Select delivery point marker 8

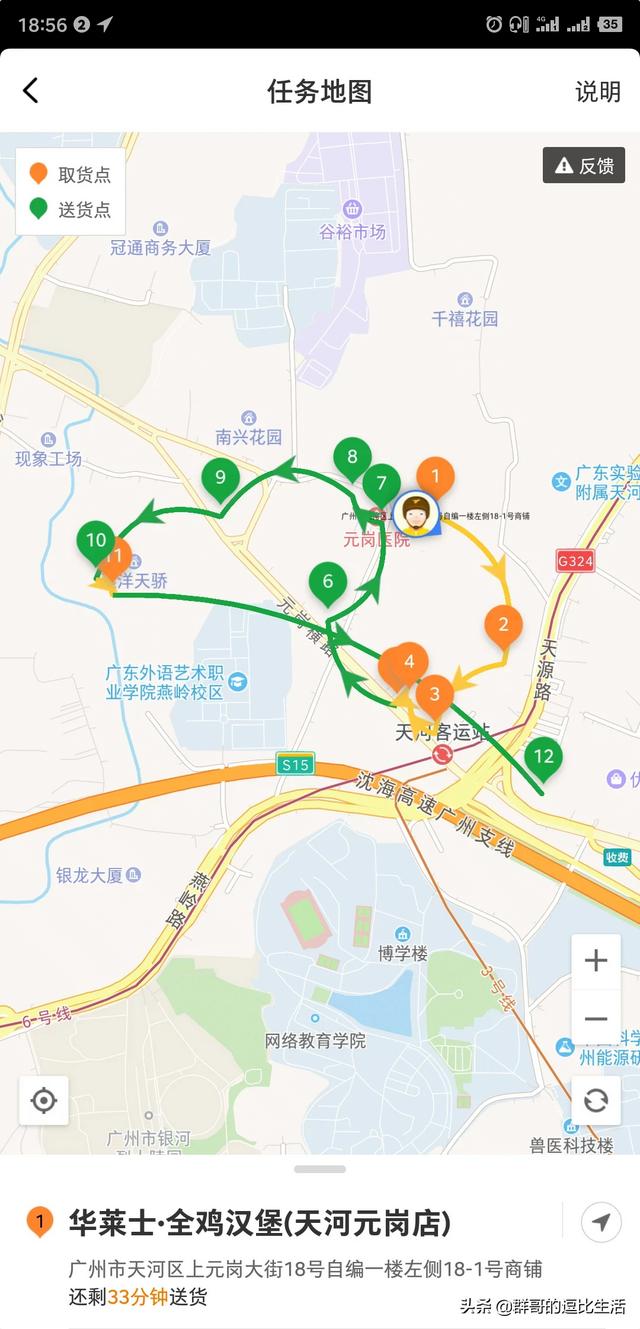352,458
